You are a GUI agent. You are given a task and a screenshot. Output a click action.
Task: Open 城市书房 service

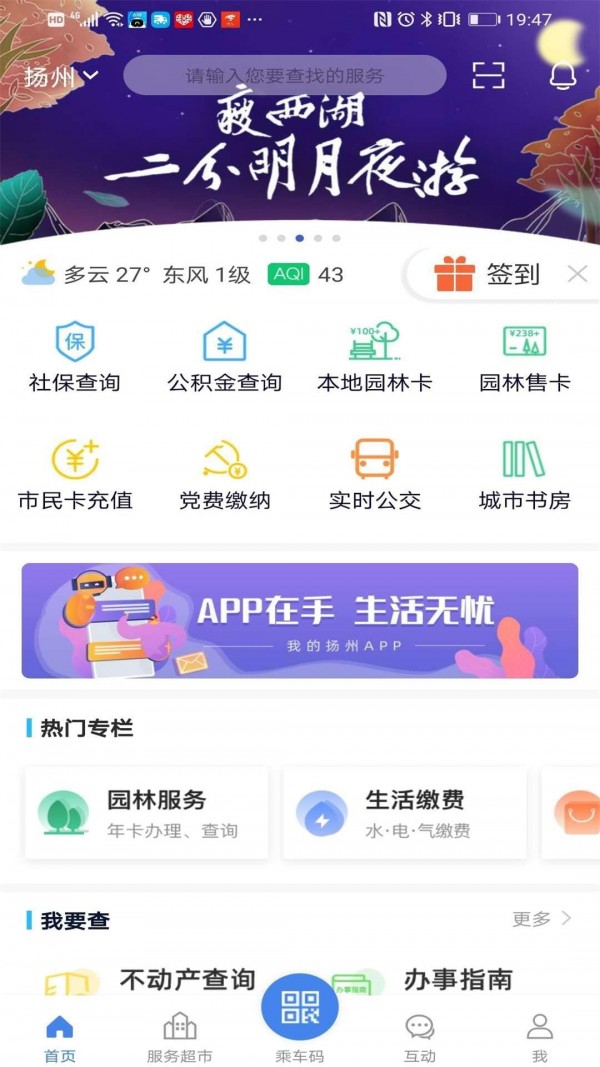coord(525,475)
